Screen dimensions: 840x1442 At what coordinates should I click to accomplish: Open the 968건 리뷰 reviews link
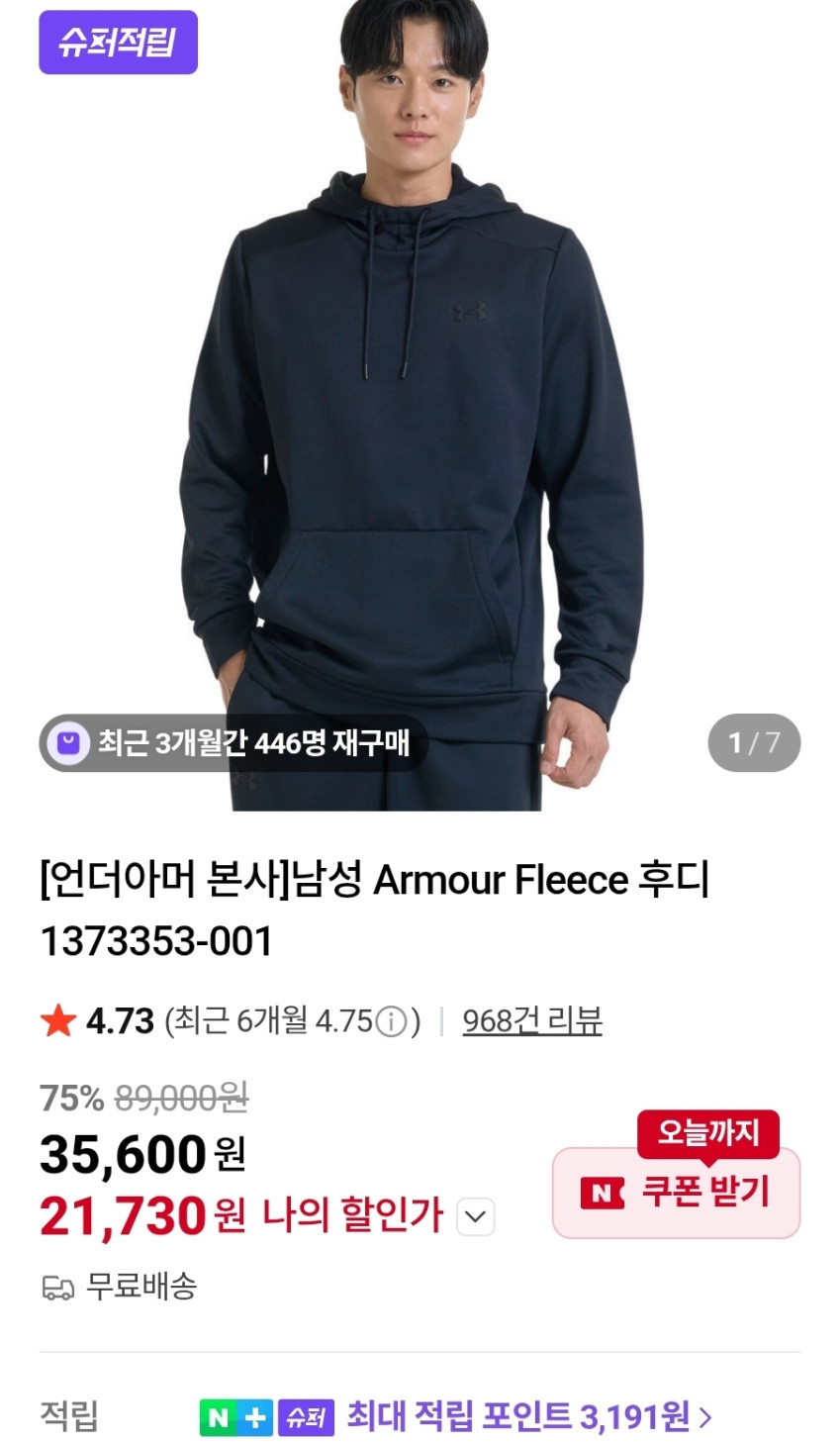[531, 1020]
